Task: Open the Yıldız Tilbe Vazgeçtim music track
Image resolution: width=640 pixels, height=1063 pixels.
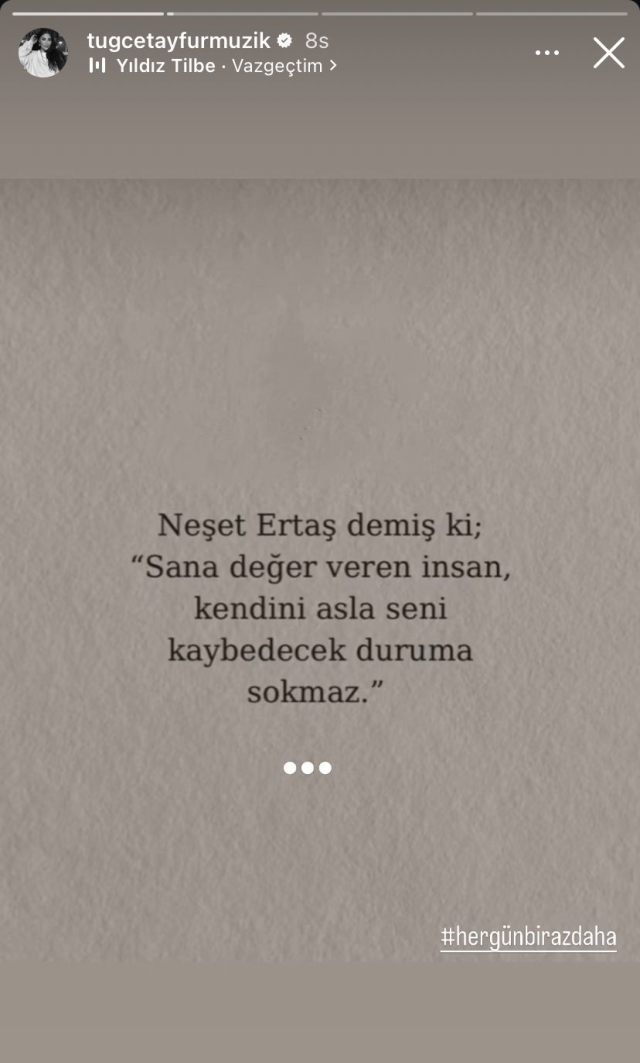Action: [x=213, y=66]
